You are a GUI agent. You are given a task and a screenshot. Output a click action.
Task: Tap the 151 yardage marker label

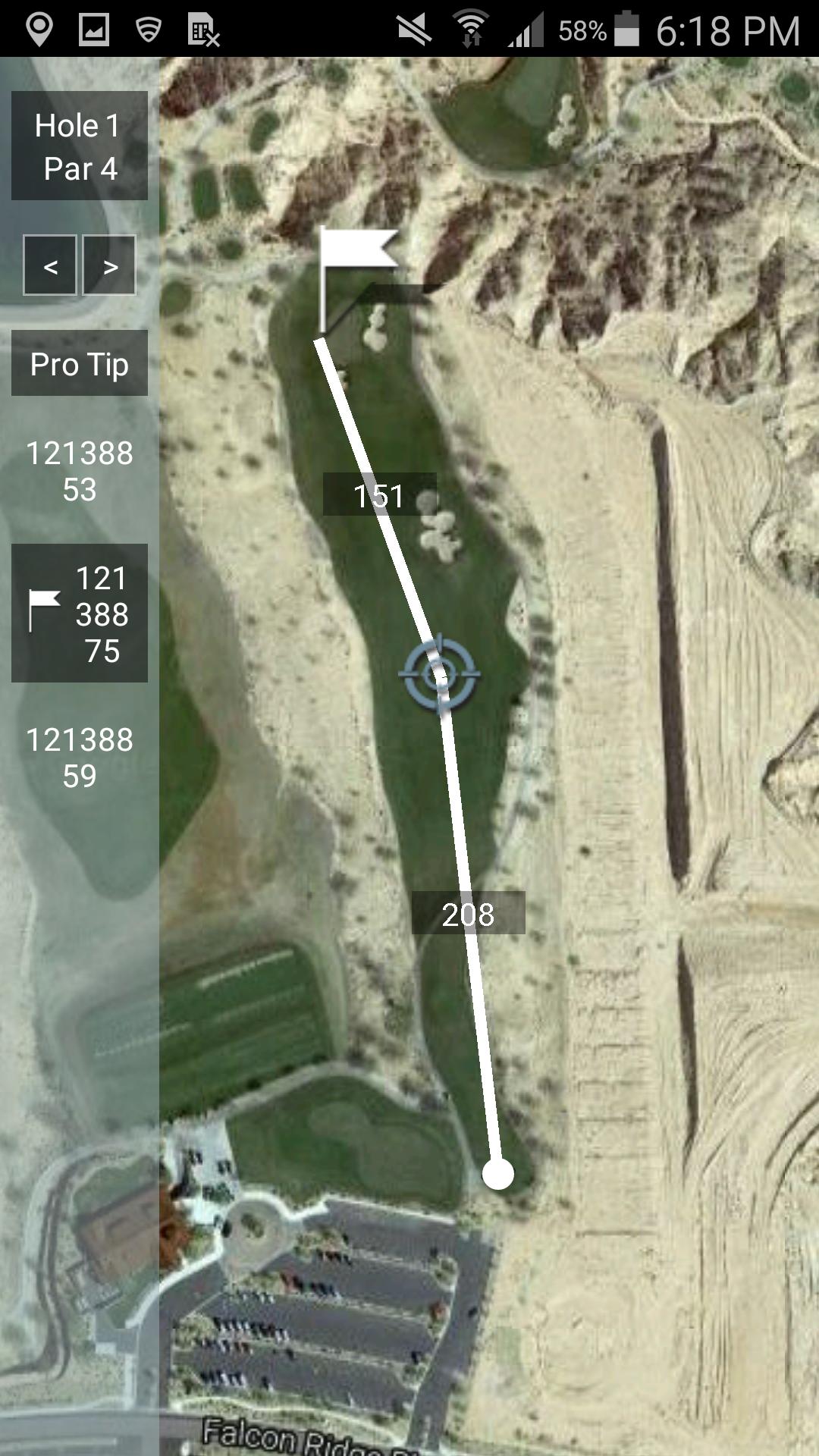point(380,497)
